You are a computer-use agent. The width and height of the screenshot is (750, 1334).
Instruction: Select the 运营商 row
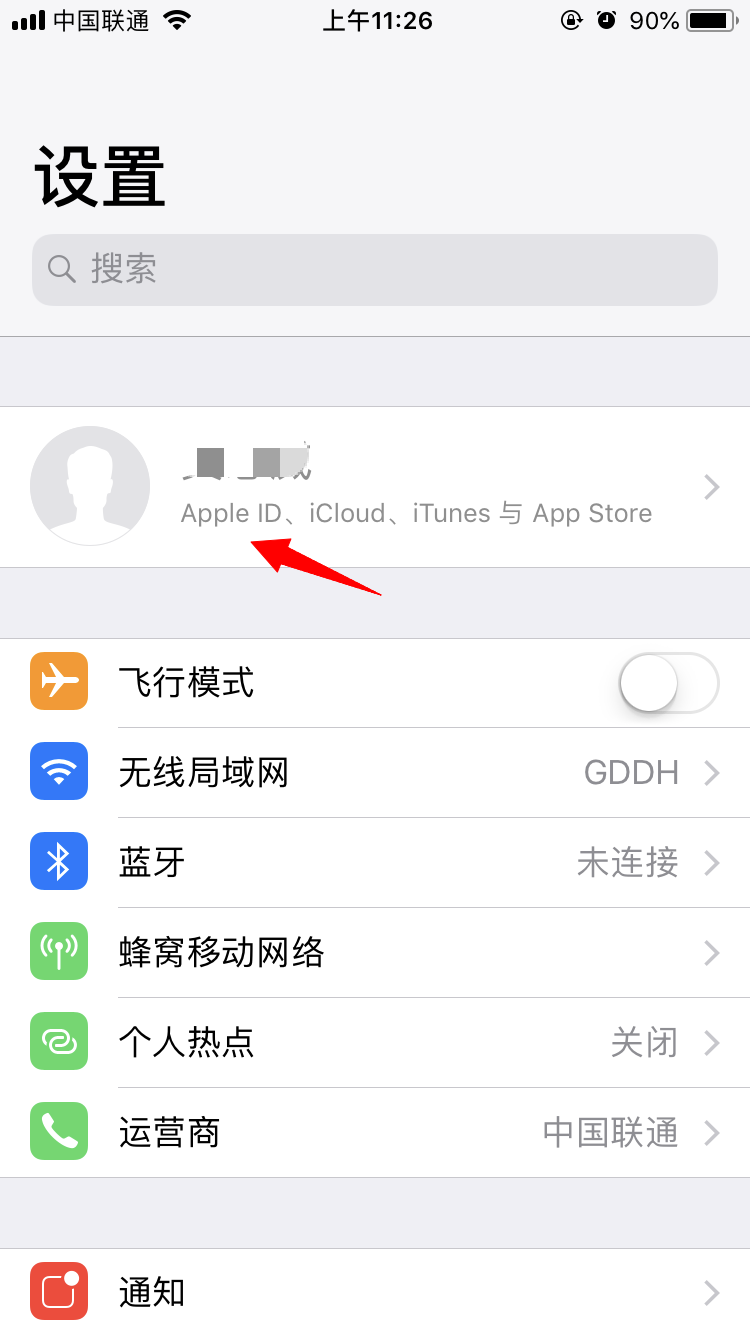coord(375,1133)
